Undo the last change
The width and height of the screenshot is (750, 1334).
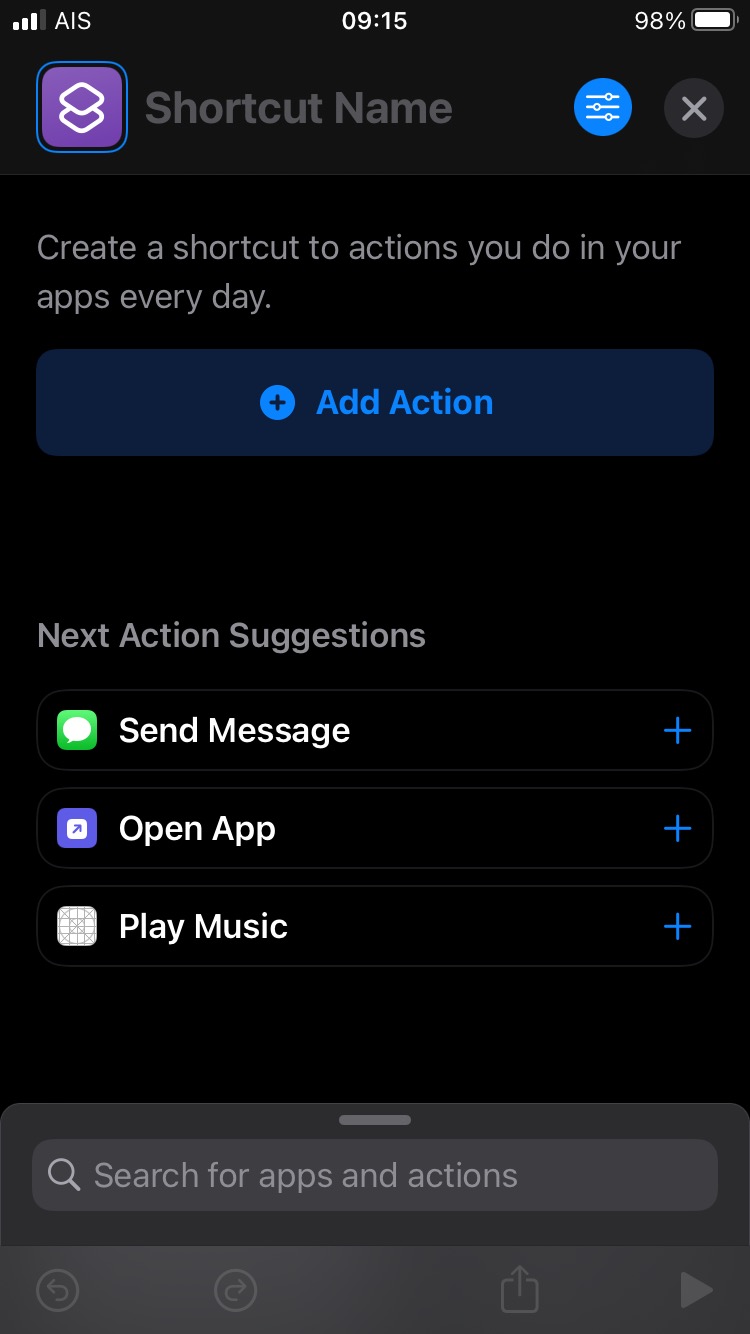click(x=57, y=1291)
